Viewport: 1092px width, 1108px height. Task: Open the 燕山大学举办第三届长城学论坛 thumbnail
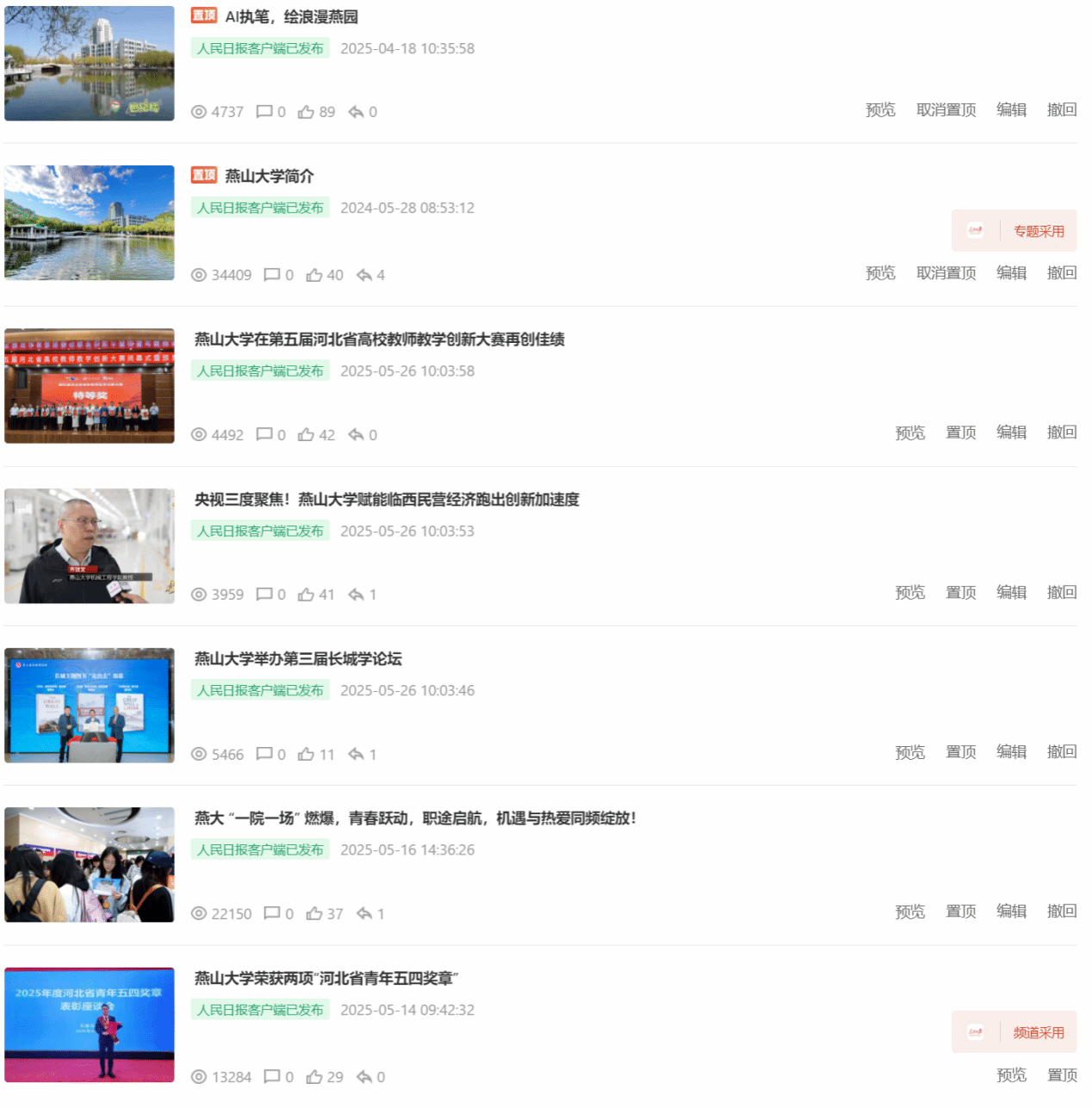click(90, 706)
